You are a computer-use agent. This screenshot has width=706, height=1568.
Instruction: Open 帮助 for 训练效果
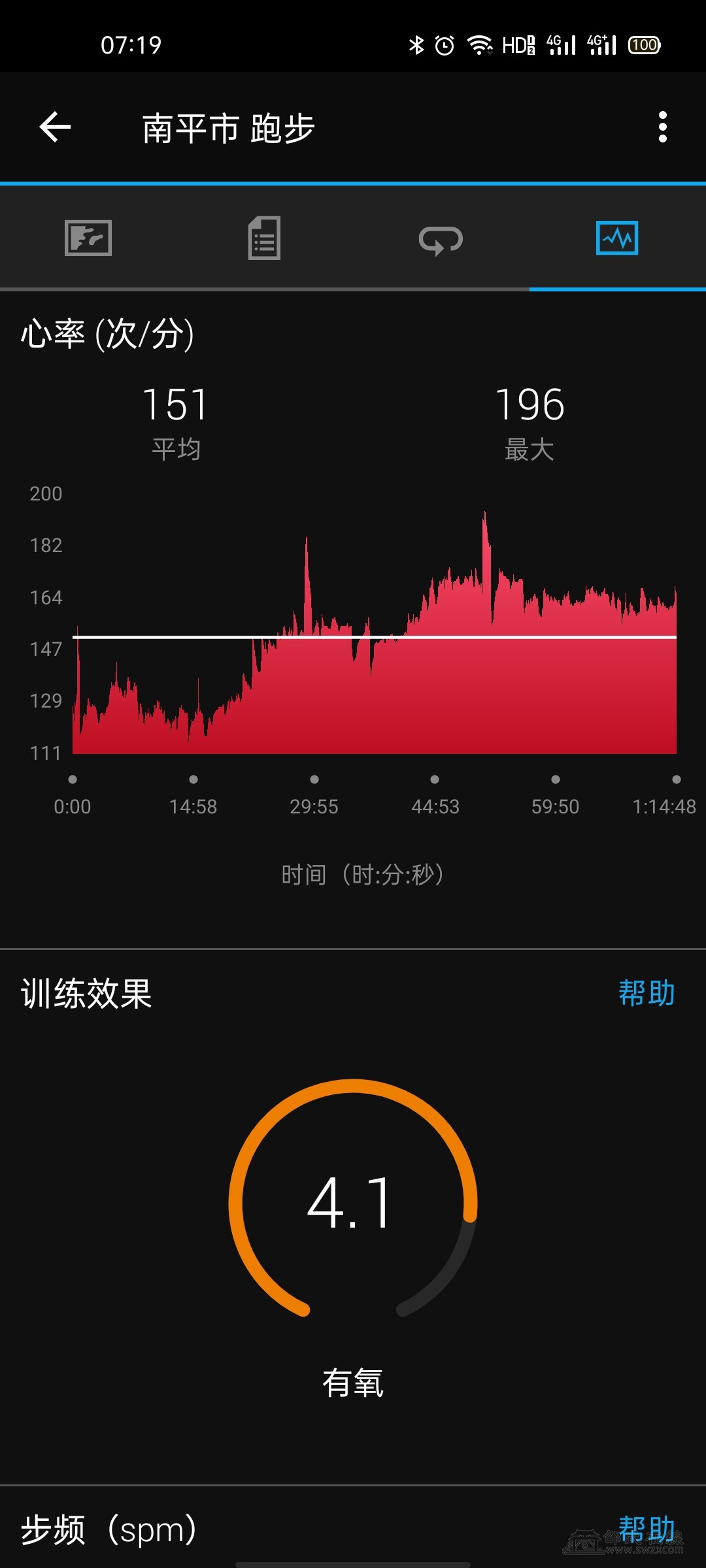tap(646, 993)
